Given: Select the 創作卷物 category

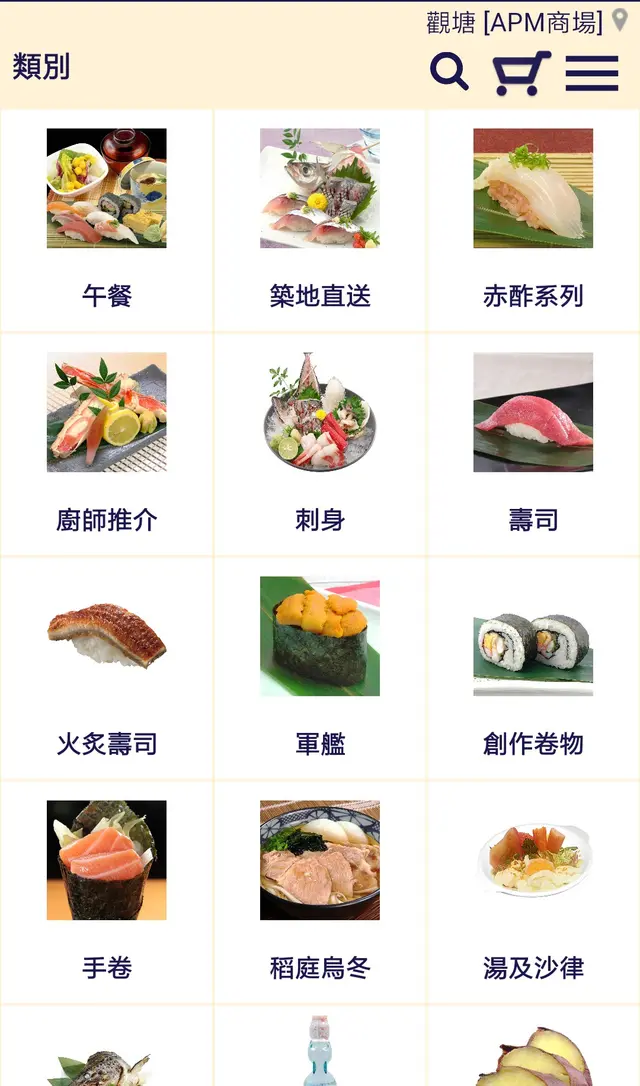Looking at the screenshot, I should [x=533, y=668].
